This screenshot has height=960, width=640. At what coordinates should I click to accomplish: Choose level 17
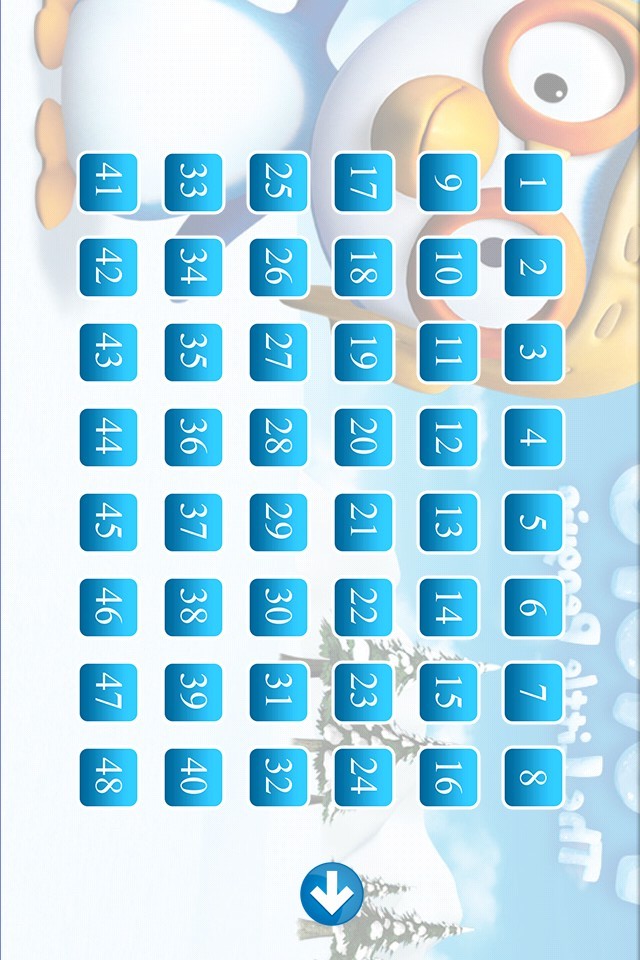(x=363, y=183)
